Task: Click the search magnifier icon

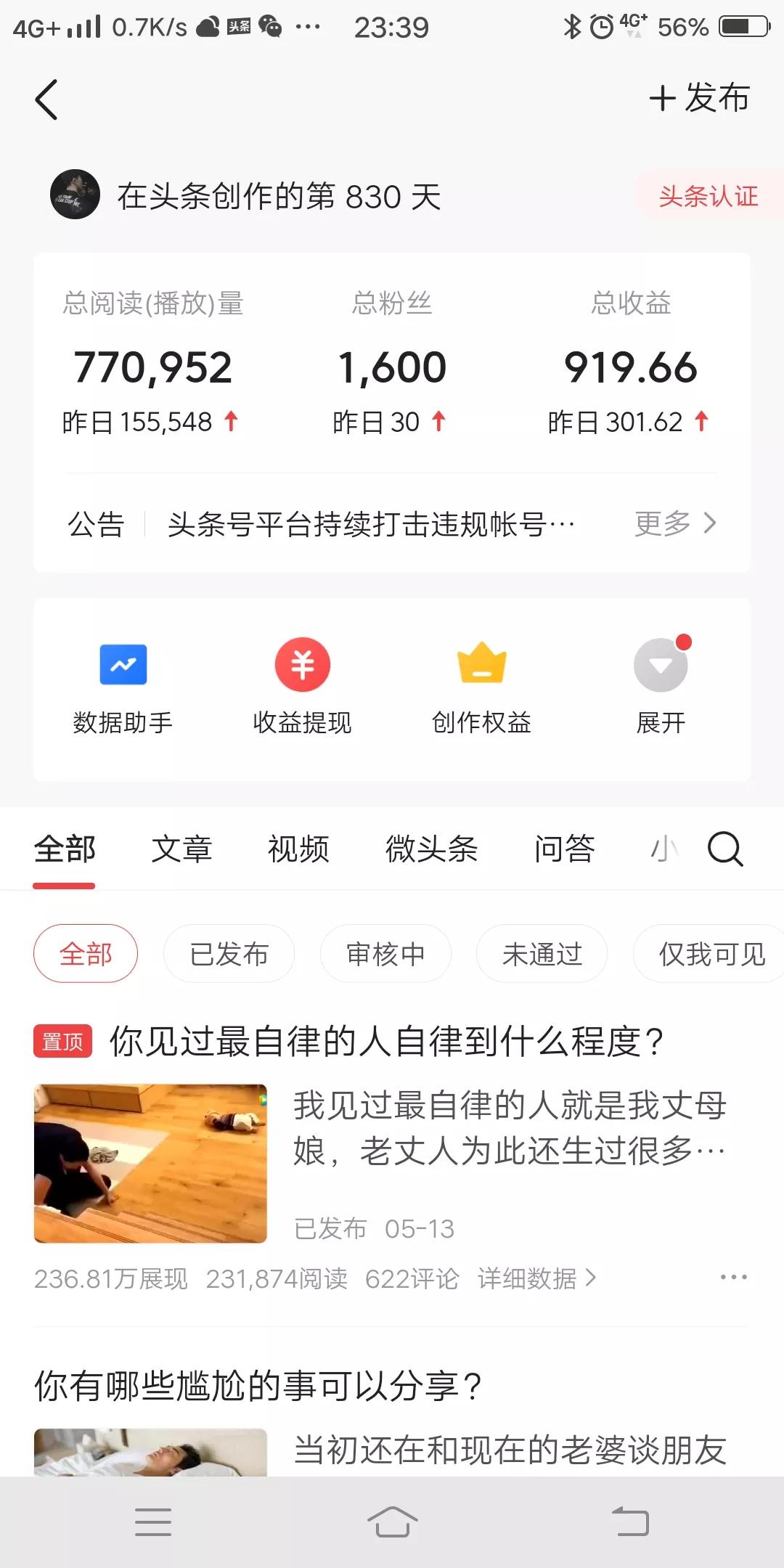Action: (724, 849)
